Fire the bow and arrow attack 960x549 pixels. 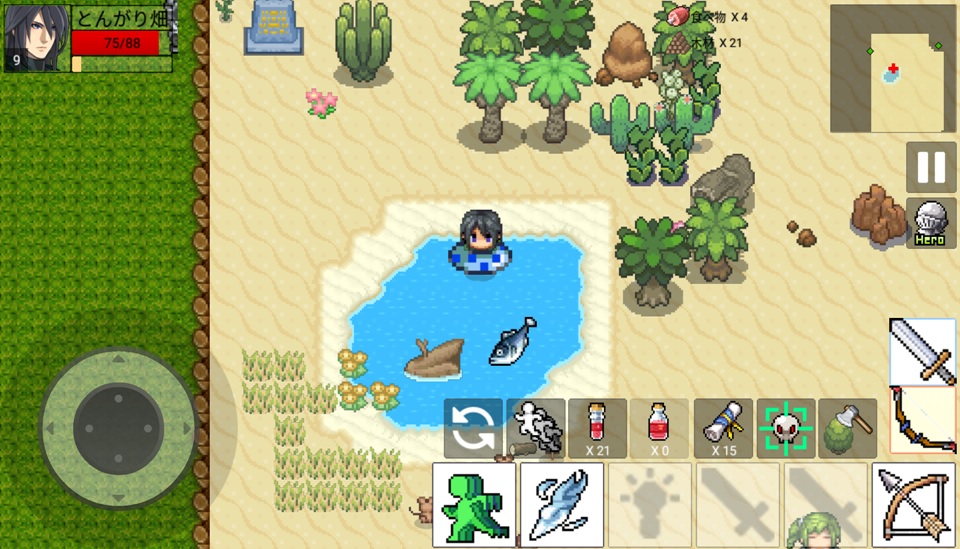913,504
